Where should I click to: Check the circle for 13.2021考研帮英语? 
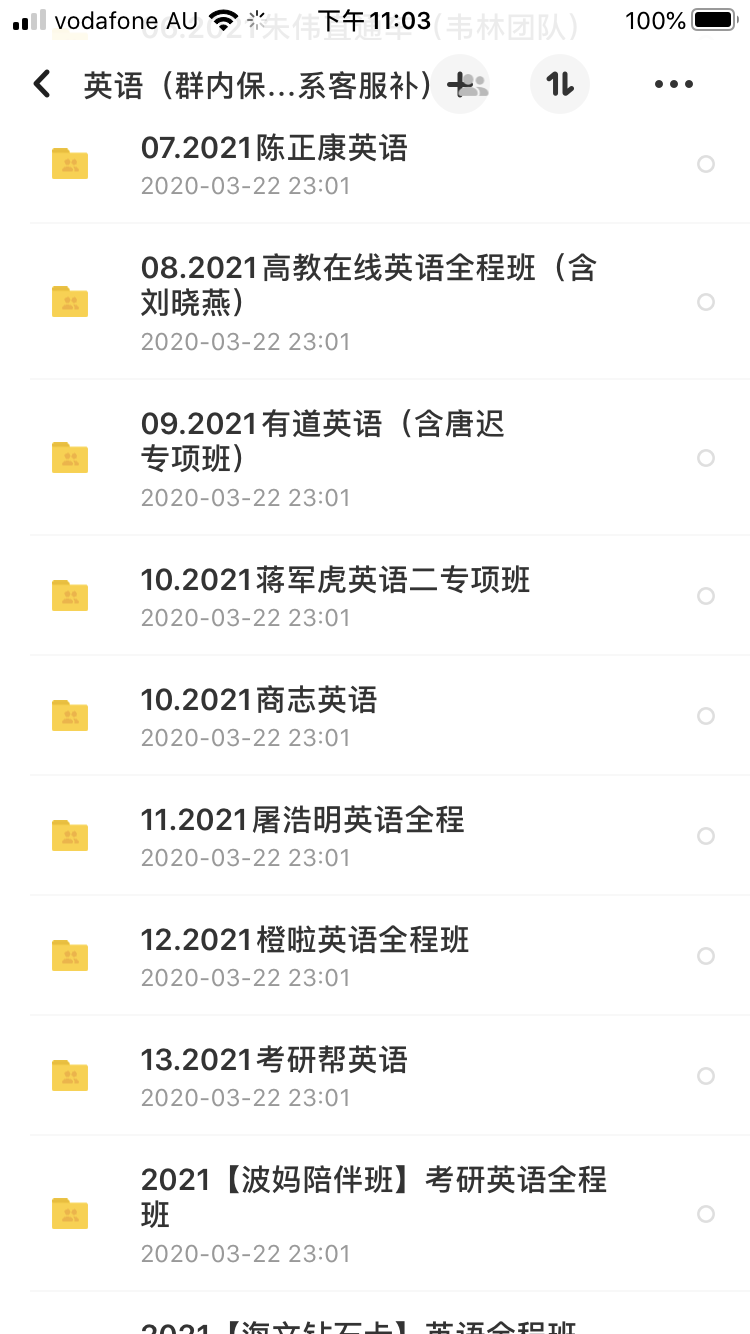(706, 1076)
